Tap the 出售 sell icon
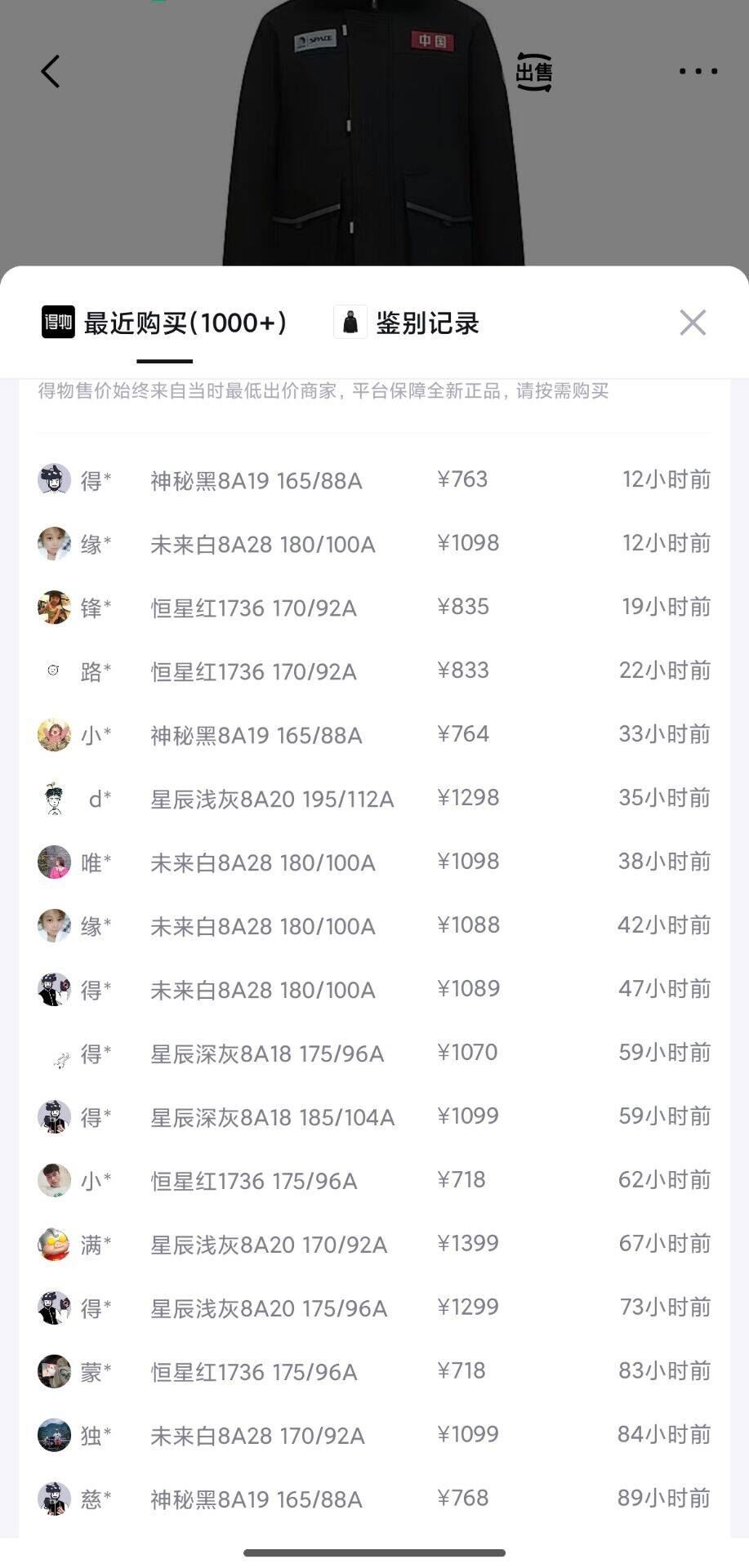The width and height of the screenshot is (749, 1568). tap(534, 73)
